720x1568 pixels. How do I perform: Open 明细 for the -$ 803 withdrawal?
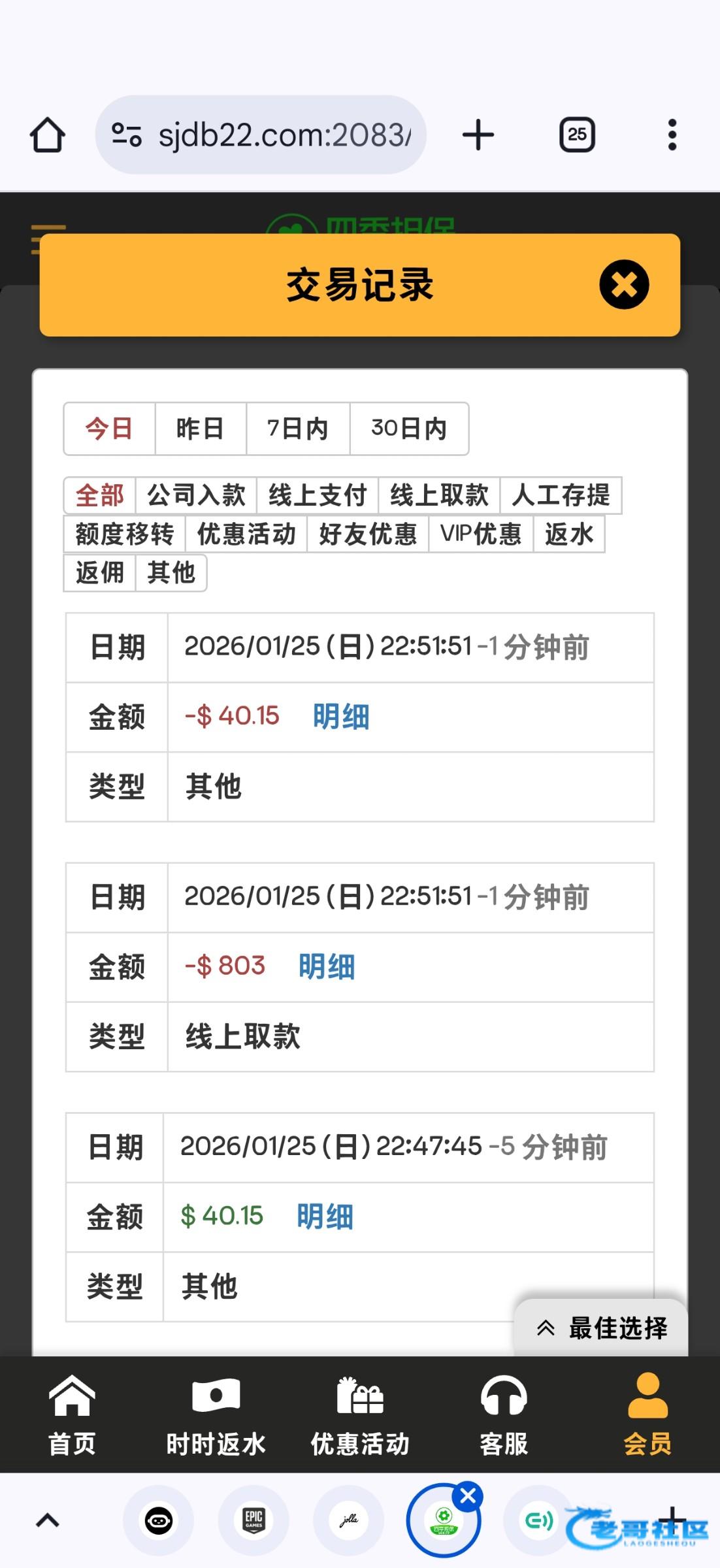point(327,966)
